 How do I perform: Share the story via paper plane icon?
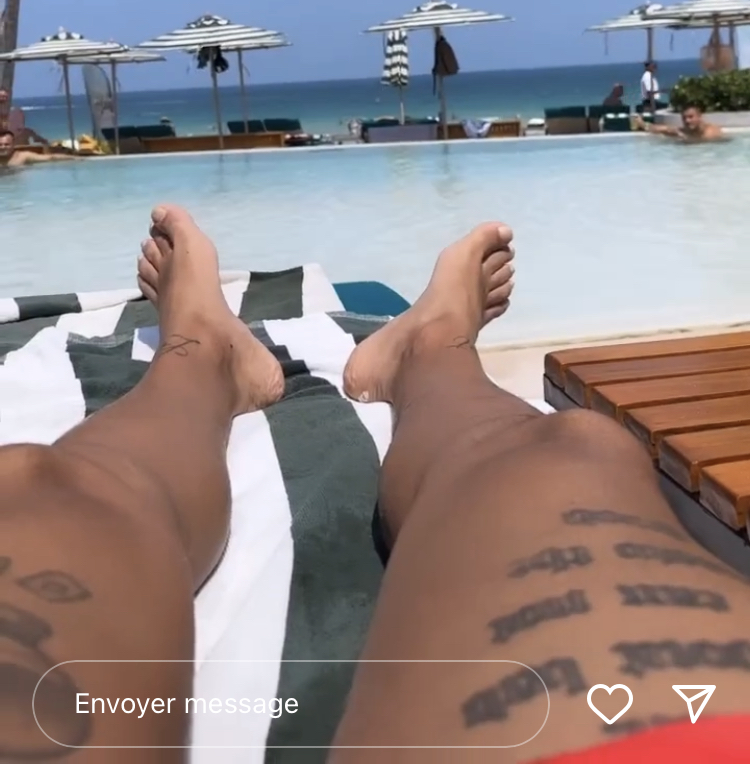pos(694,703)
